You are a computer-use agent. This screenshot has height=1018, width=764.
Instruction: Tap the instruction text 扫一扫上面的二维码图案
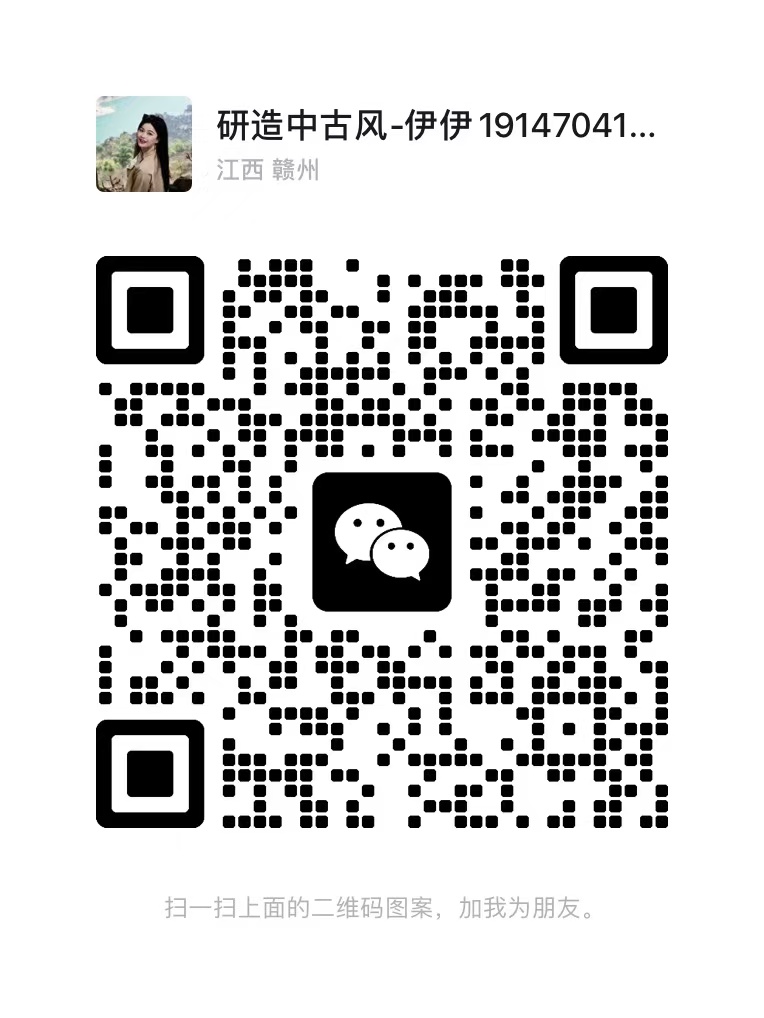pyautogui.click(x=300, y=909)
